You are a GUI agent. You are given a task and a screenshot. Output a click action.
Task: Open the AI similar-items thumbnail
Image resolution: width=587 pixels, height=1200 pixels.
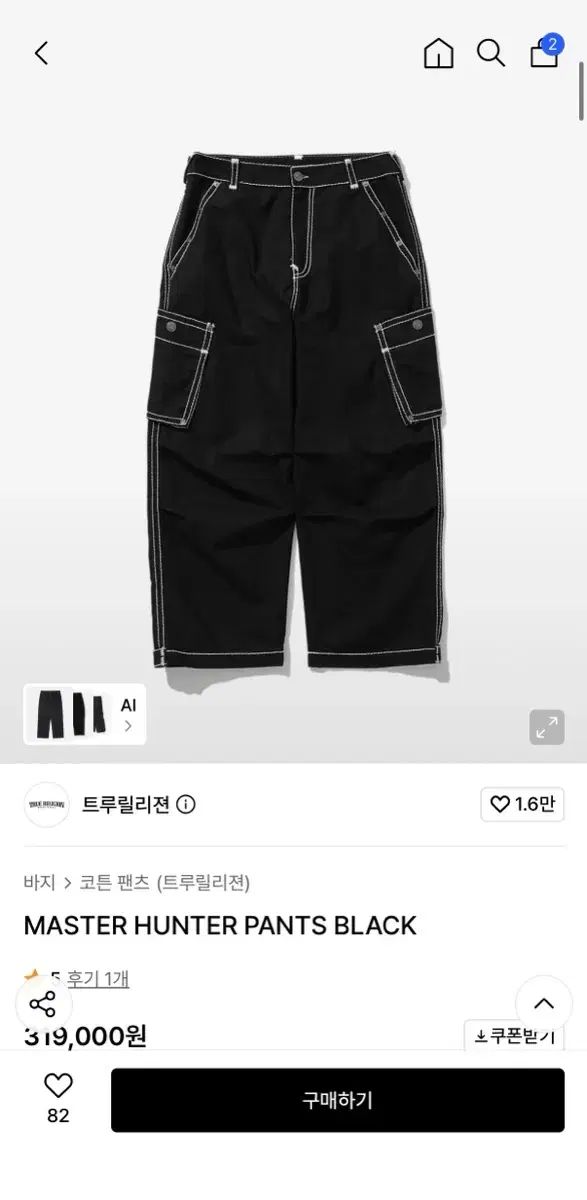tap(85, 714)
